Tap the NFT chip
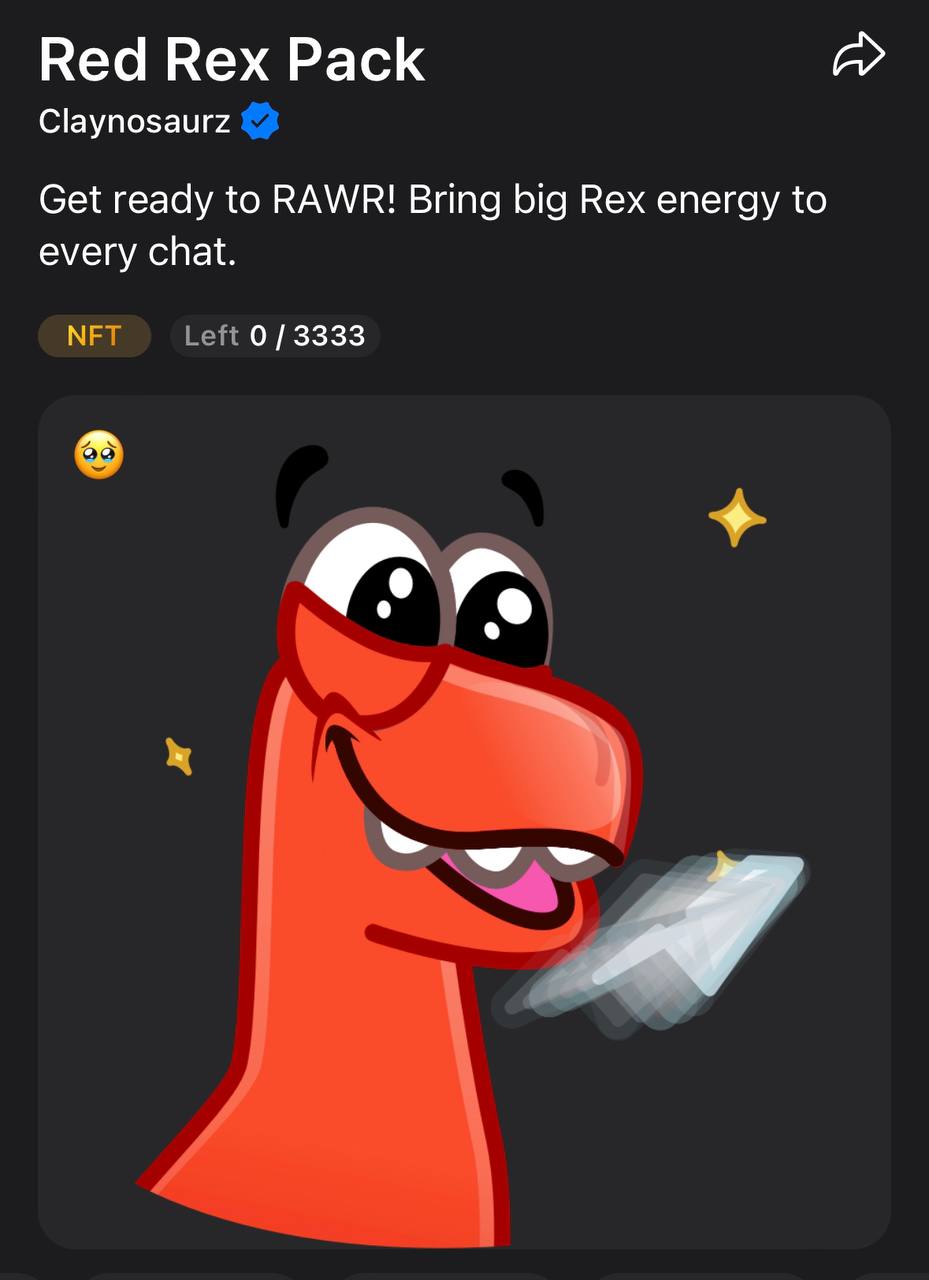Screen dimensions: 929x1280 (94, 336)
